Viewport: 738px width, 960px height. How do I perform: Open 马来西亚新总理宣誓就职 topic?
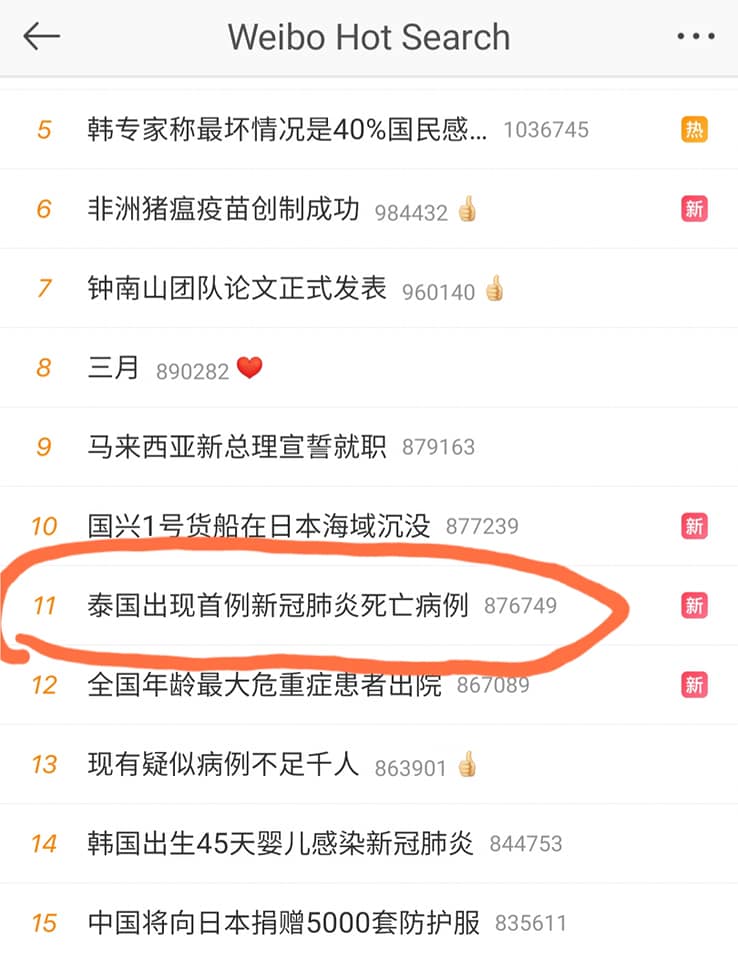pos(237,447)
